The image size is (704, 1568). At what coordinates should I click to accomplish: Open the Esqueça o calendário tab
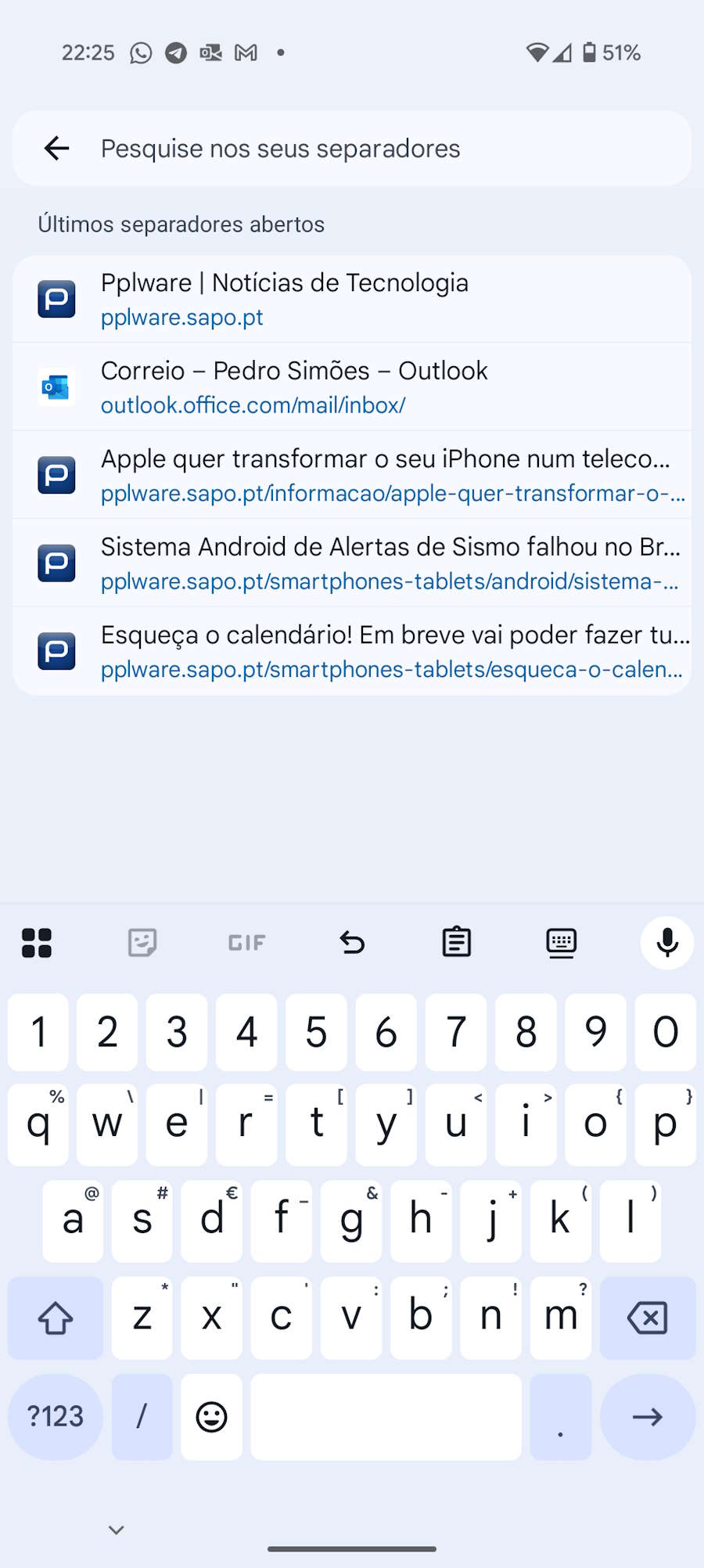(x=352, y=651)
